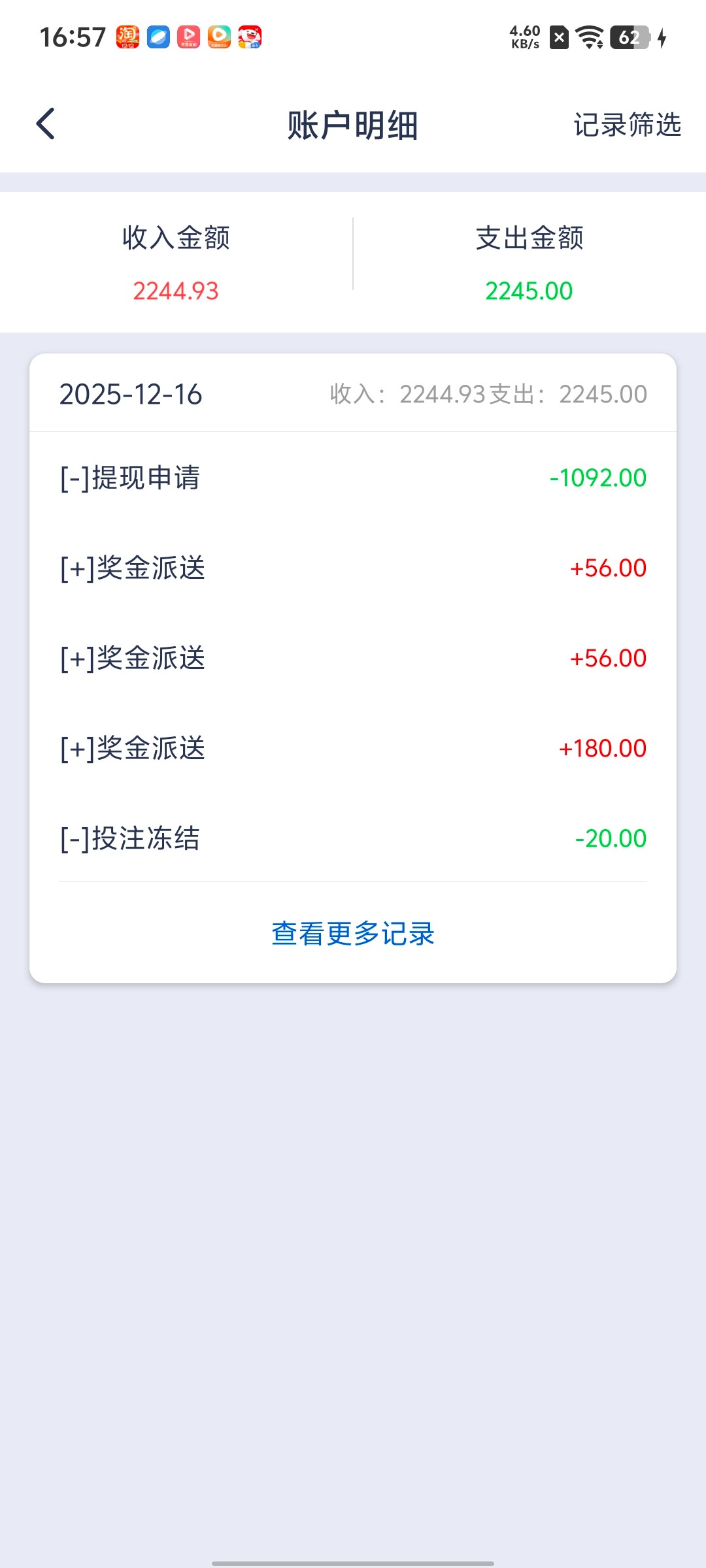Viewport: 706px width, 1568px height.
Task: Tap the date header 2025-12-16
Action: [129, 394]
